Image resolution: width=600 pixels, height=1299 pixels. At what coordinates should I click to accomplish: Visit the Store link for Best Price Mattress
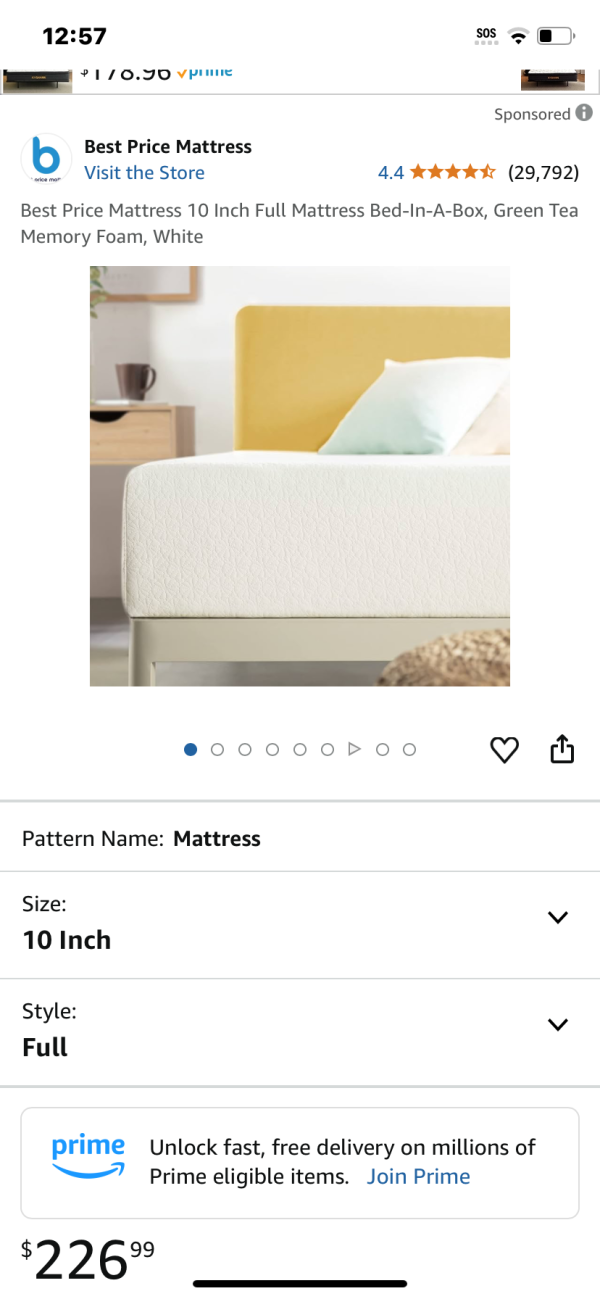click(x=144, y=173)
